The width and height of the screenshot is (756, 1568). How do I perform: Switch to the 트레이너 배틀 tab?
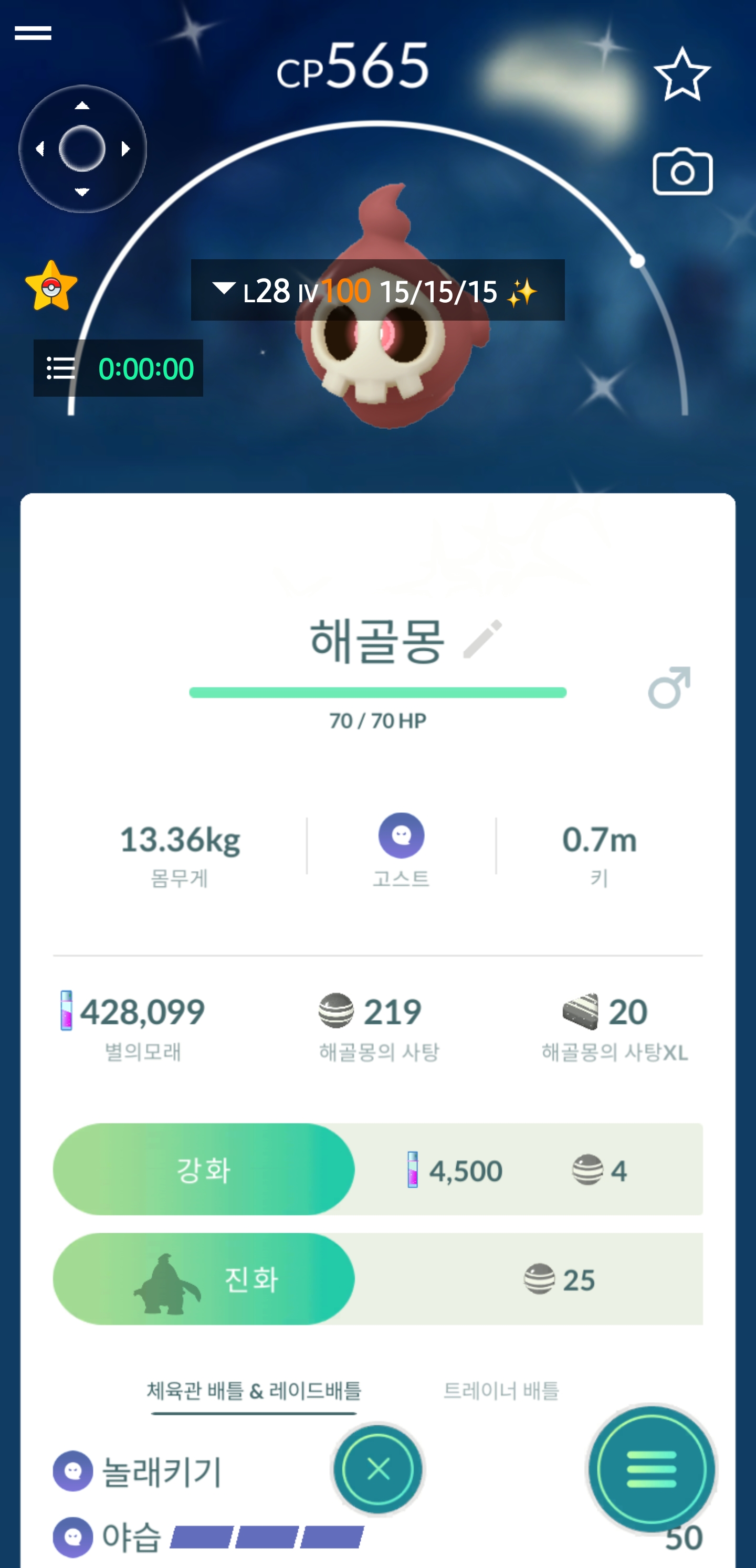click(x=501, y=1390)
